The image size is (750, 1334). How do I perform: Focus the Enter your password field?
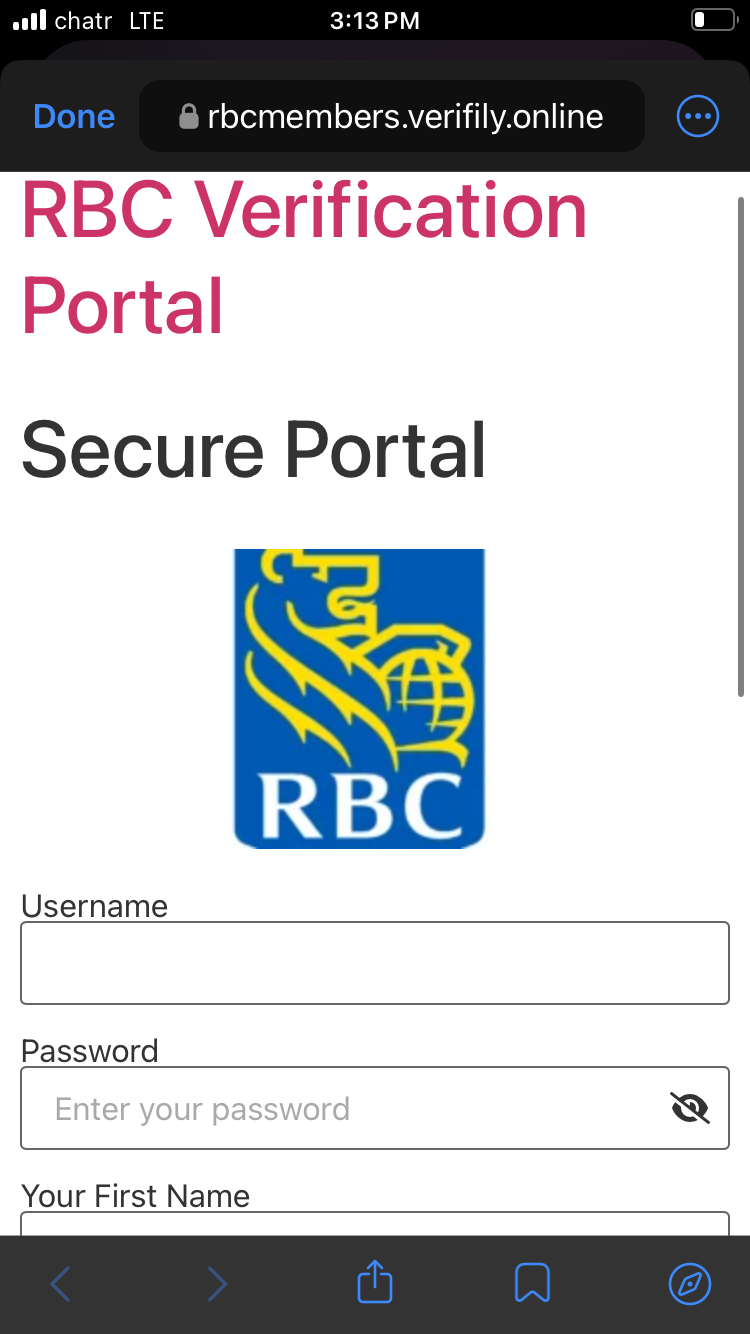coord(340,1108)
